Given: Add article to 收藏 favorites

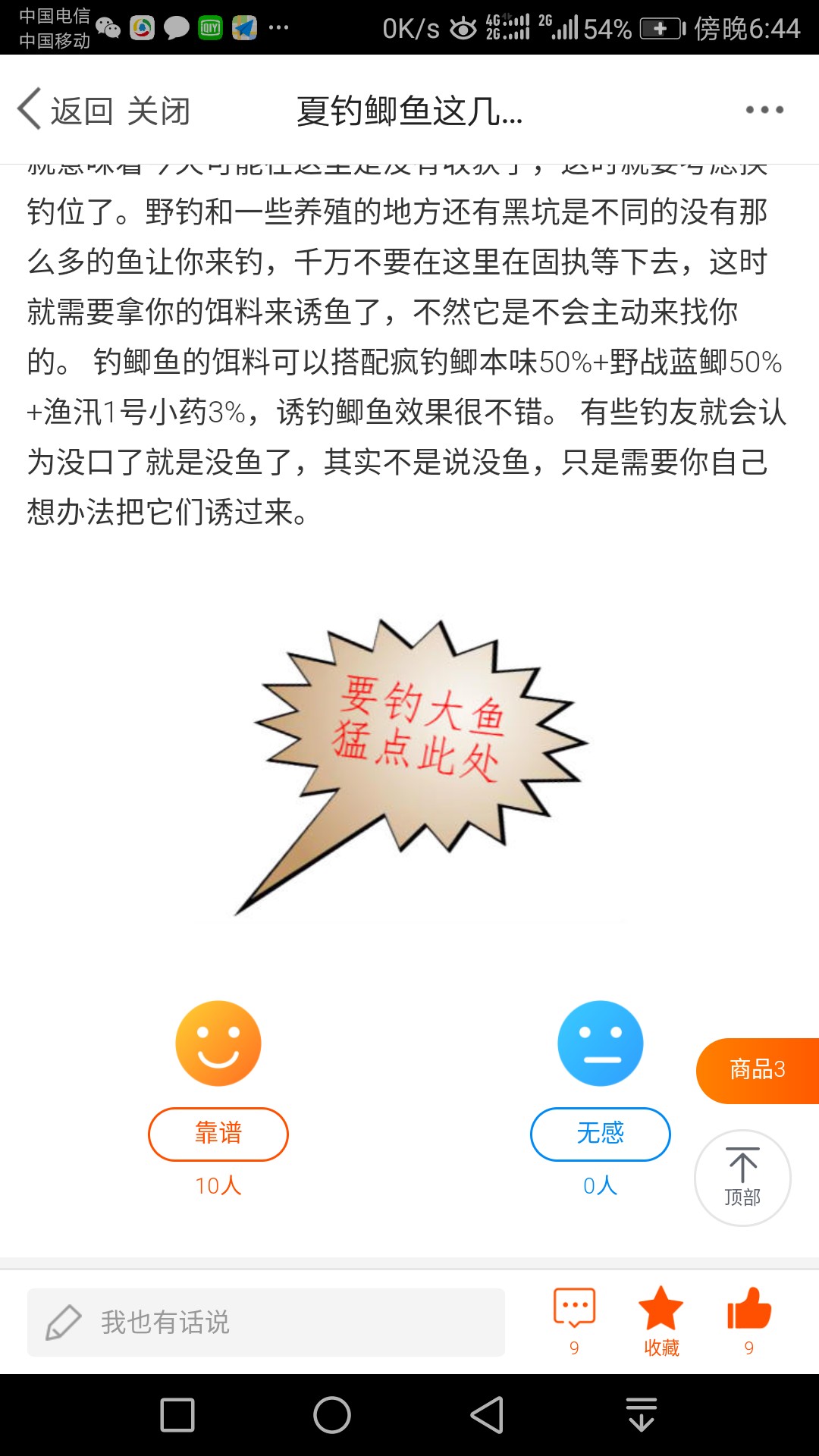Looking at the screenshot, I should (661, 1321).
